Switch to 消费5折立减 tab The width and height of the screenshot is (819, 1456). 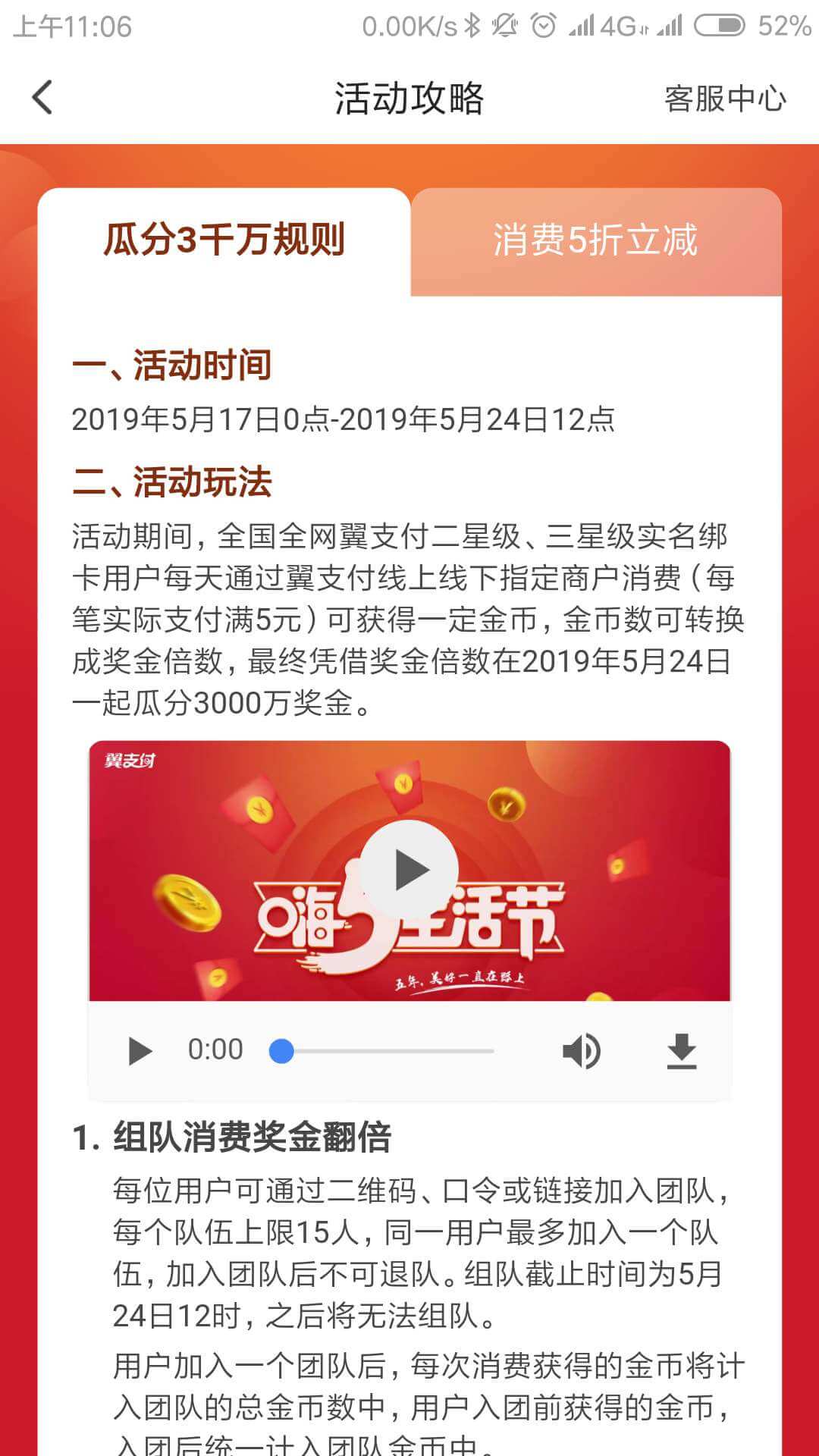(x=595, y=240)
